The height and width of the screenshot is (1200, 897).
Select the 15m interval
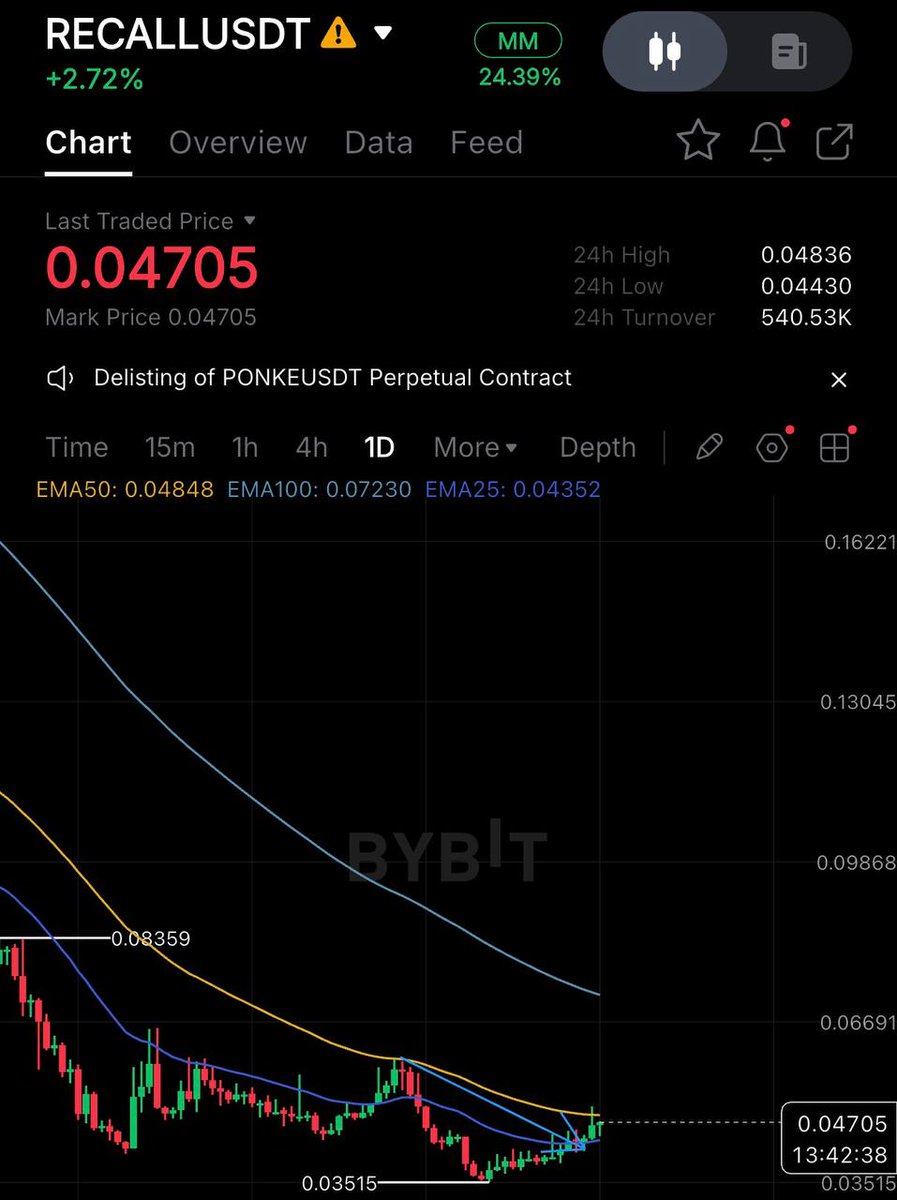(170, 447)
